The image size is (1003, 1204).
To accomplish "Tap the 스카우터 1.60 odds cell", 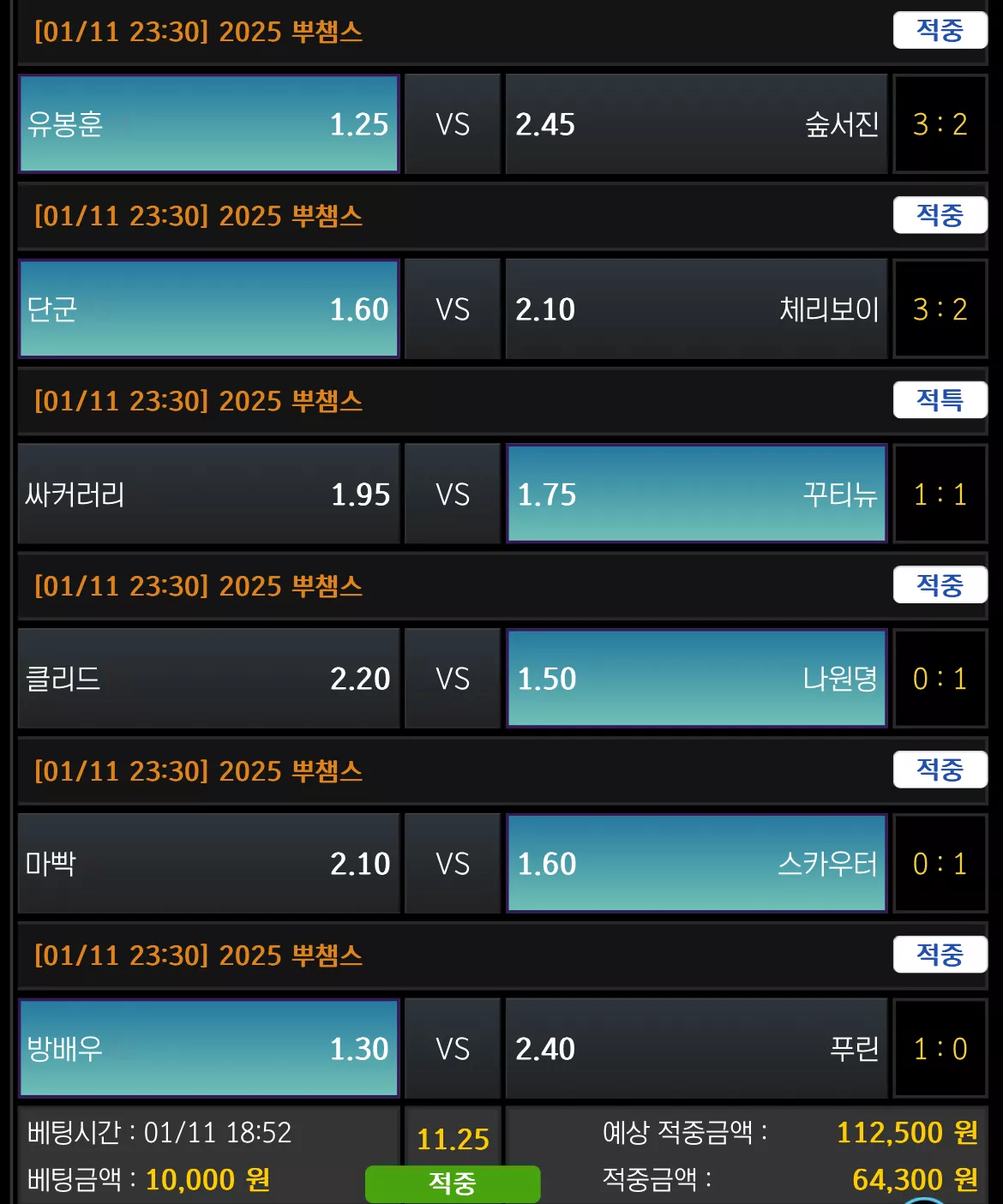I will click(x=696, y=864).
